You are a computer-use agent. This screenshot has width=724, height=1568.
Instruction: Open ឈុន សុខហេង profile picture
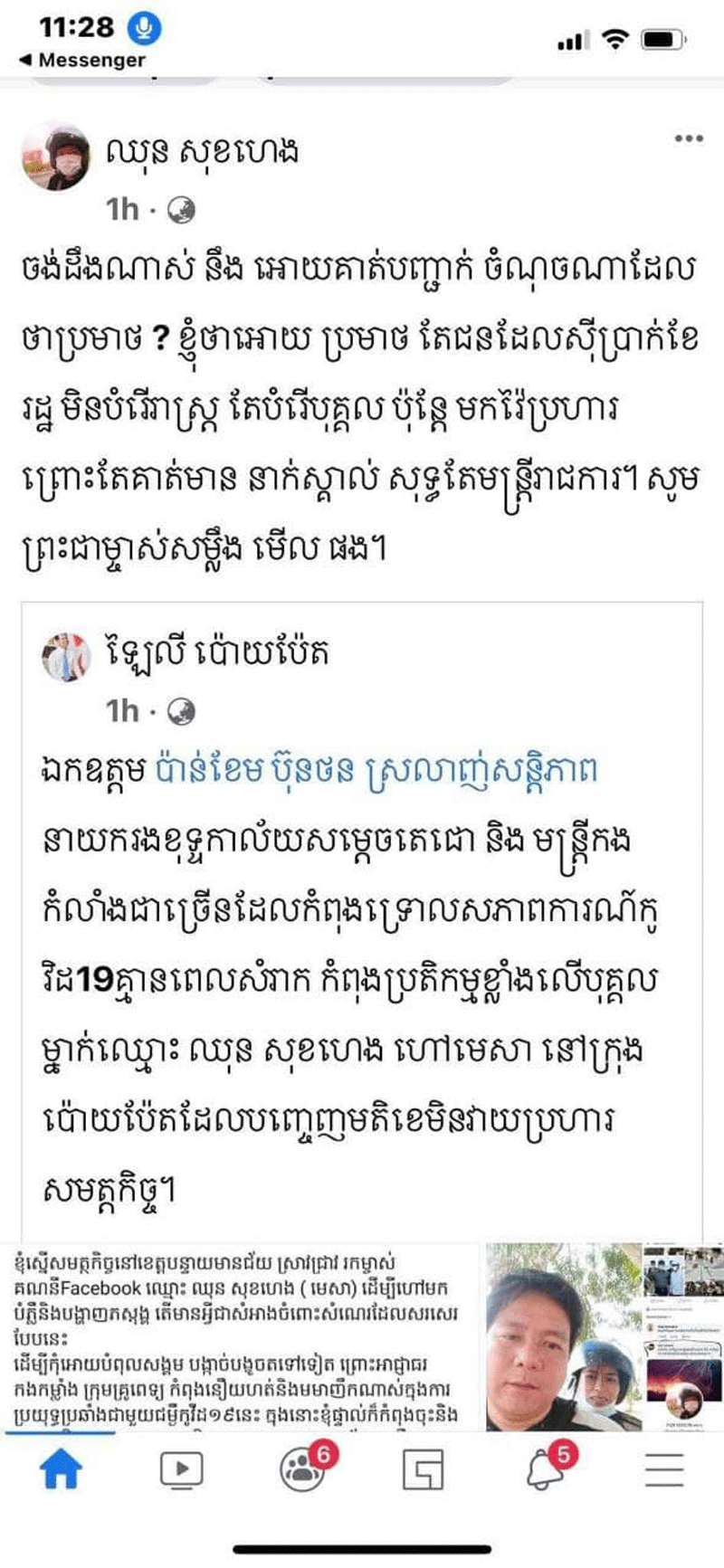coord(55,155)
